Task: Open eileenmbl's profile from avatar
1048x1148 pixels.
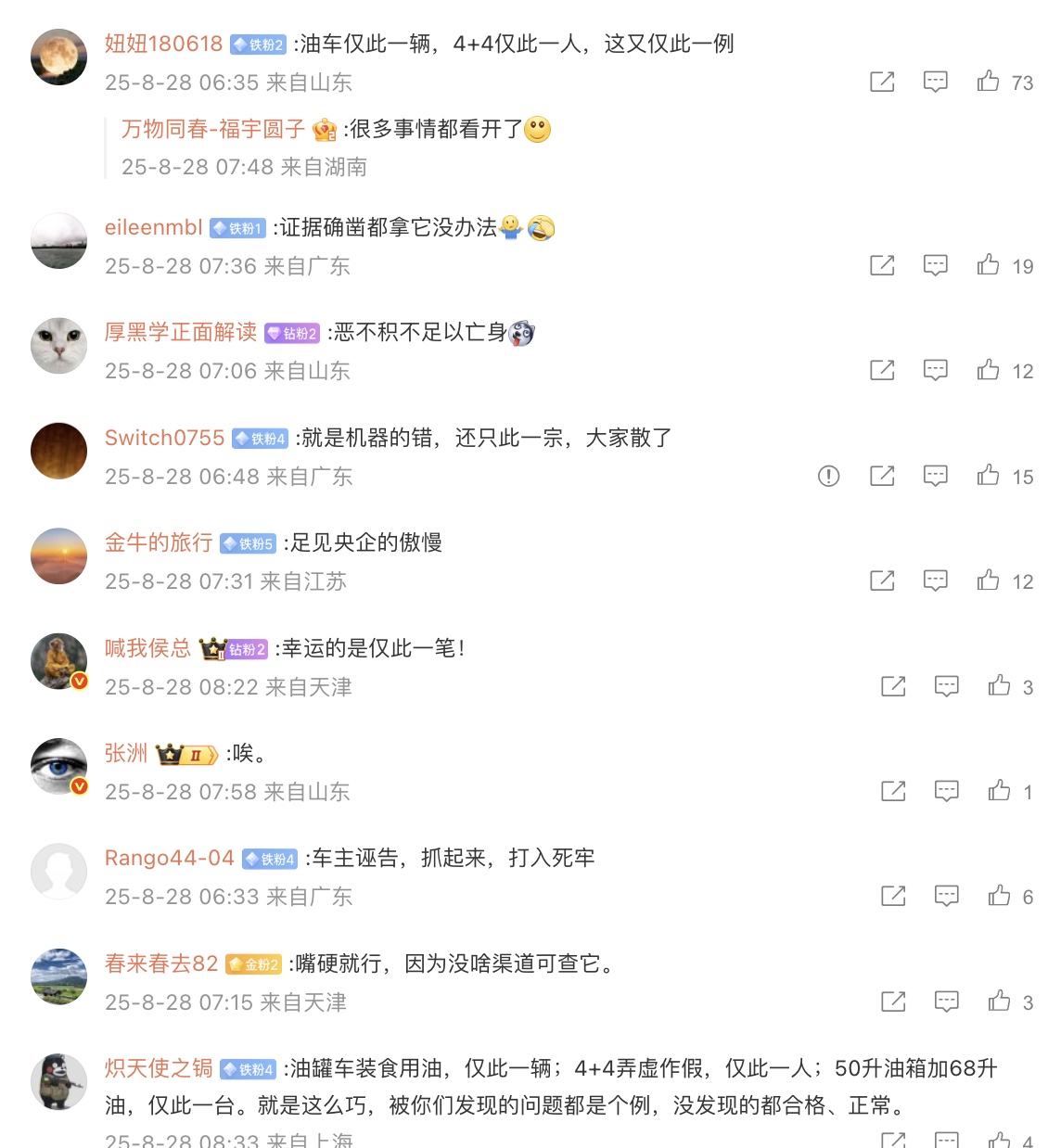Action: [58, 241]
